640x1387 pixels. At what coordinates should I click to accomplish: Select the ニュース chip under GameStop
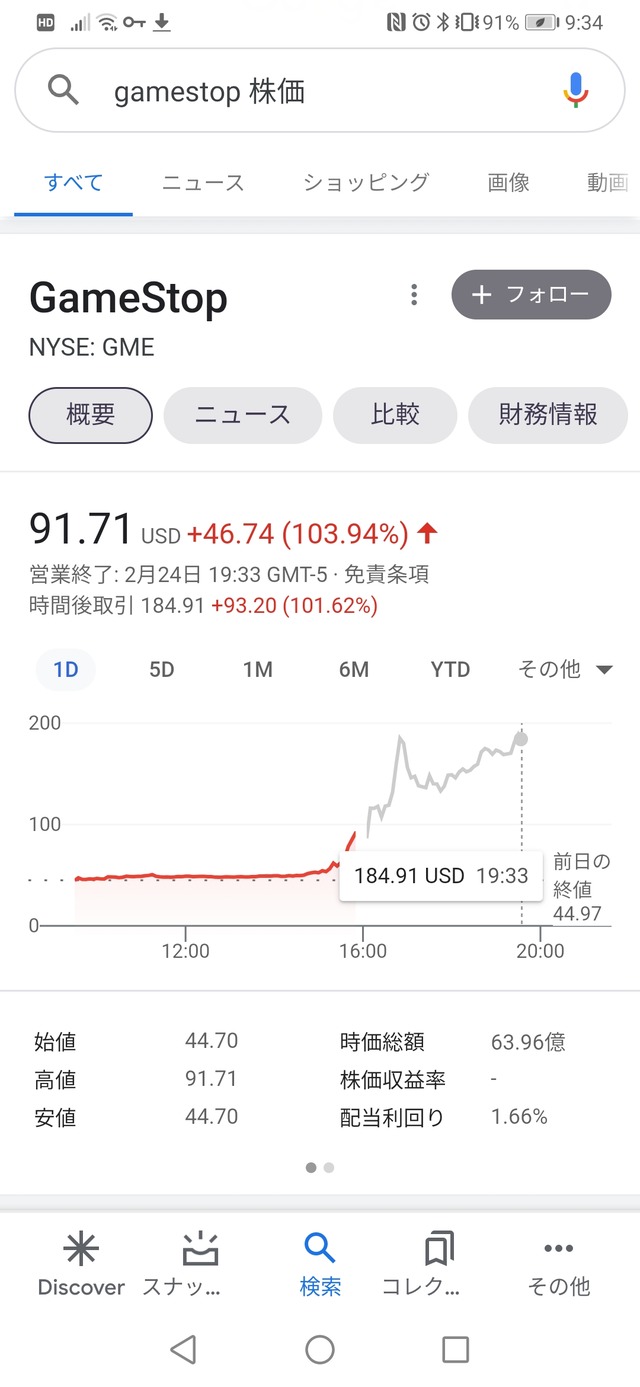(x=242, y=415)
